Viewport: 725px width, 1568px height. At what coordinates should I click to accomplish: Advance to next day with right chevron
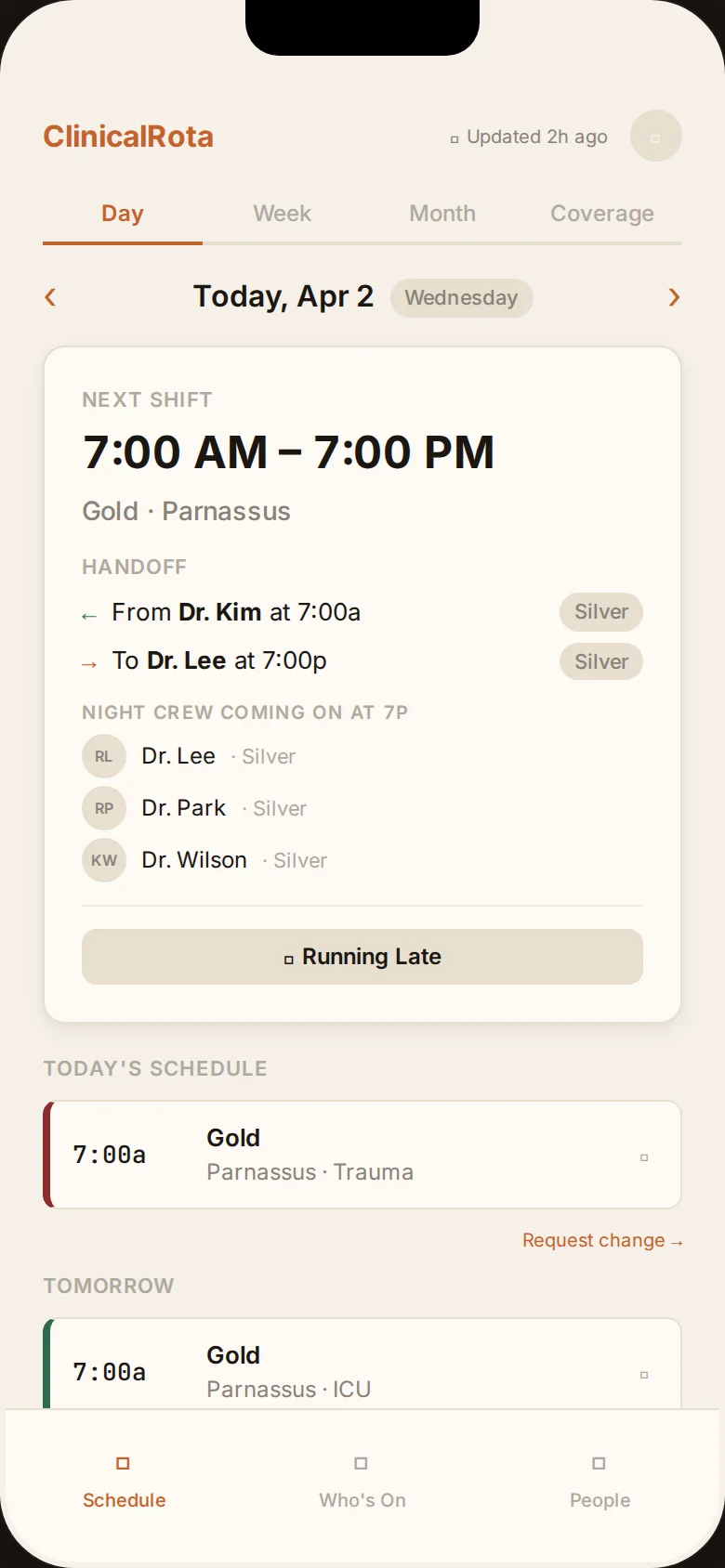tap(674, 296)
